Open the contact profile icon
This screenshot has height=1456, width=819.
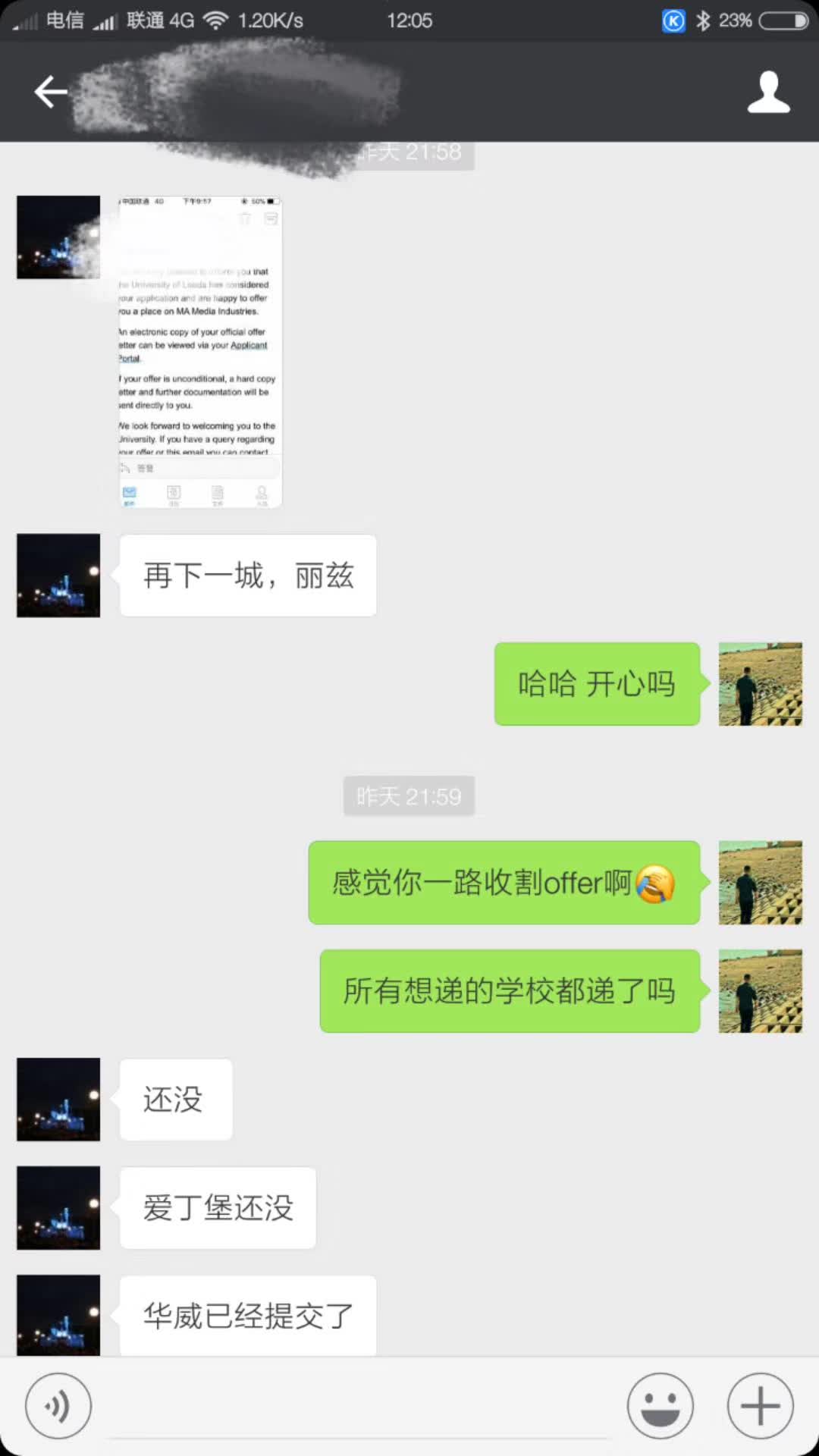768,92
